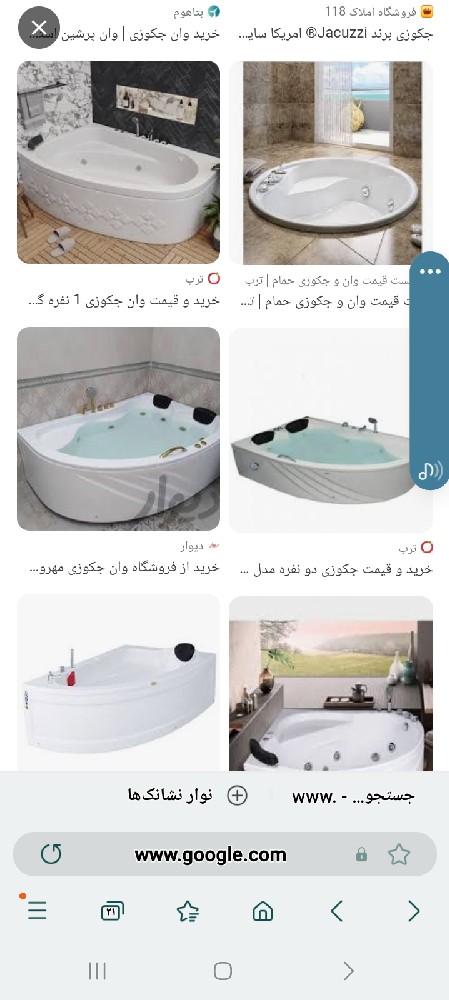Open the Divar tub image with gold faucet
Image resolution: width=449 pixels, height=1000 pixels.
tap(119, 429)
